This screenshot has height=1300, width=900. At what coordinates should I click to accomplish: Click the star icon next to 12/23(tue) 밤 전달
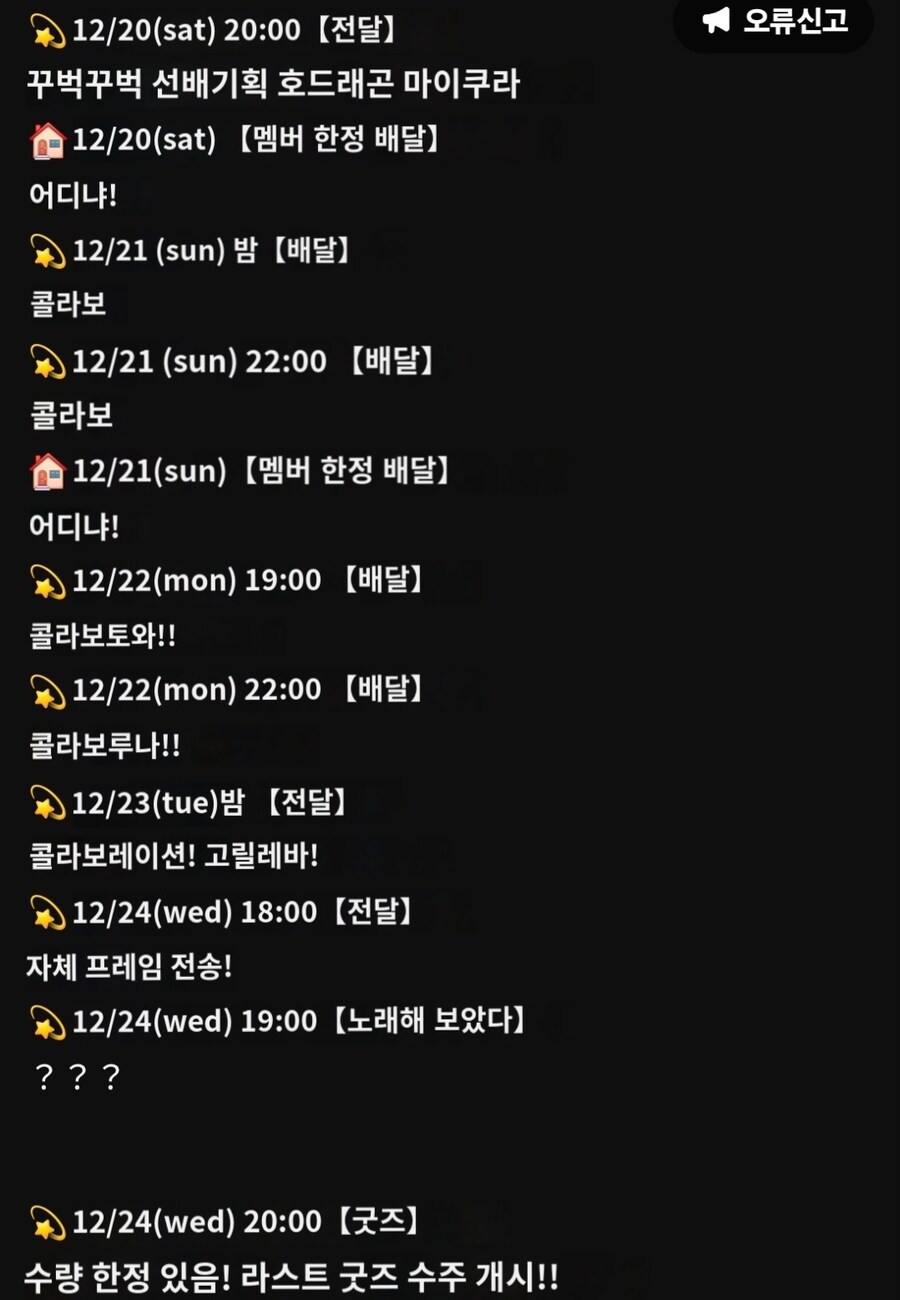[x=45, y=801]
